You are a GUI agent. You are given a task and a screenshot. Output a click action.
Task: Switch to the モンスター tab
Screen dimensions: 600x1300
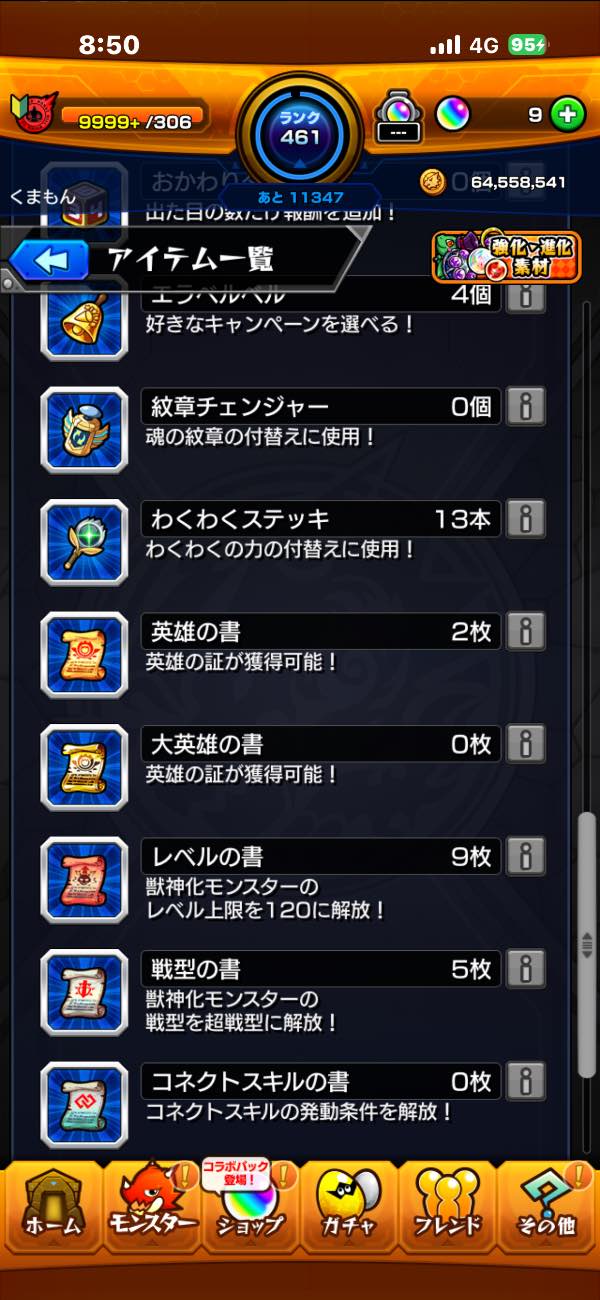[151, 1210]
